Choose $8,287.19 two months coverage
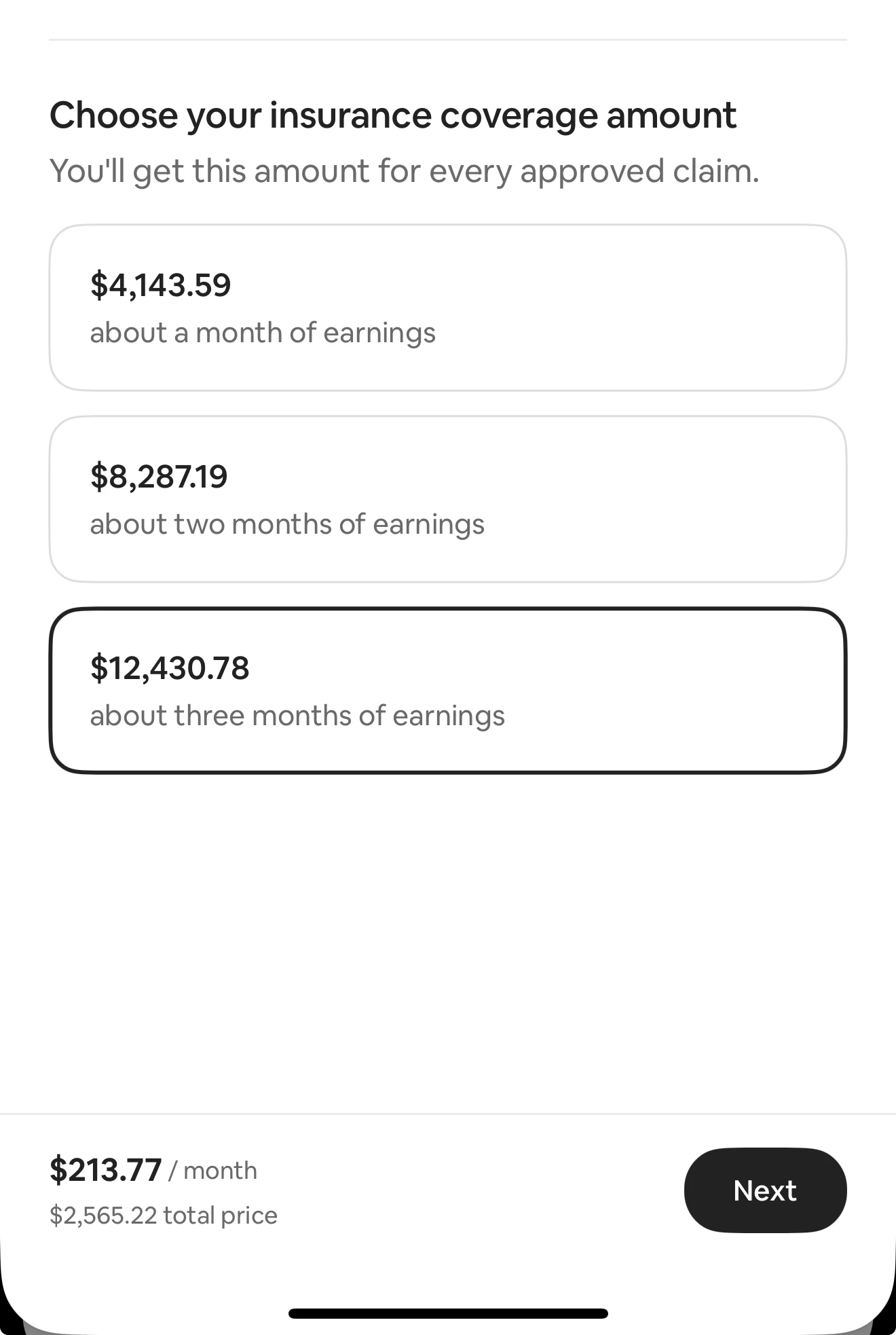This screenshot has width=896, height=1335. (447, 499)
